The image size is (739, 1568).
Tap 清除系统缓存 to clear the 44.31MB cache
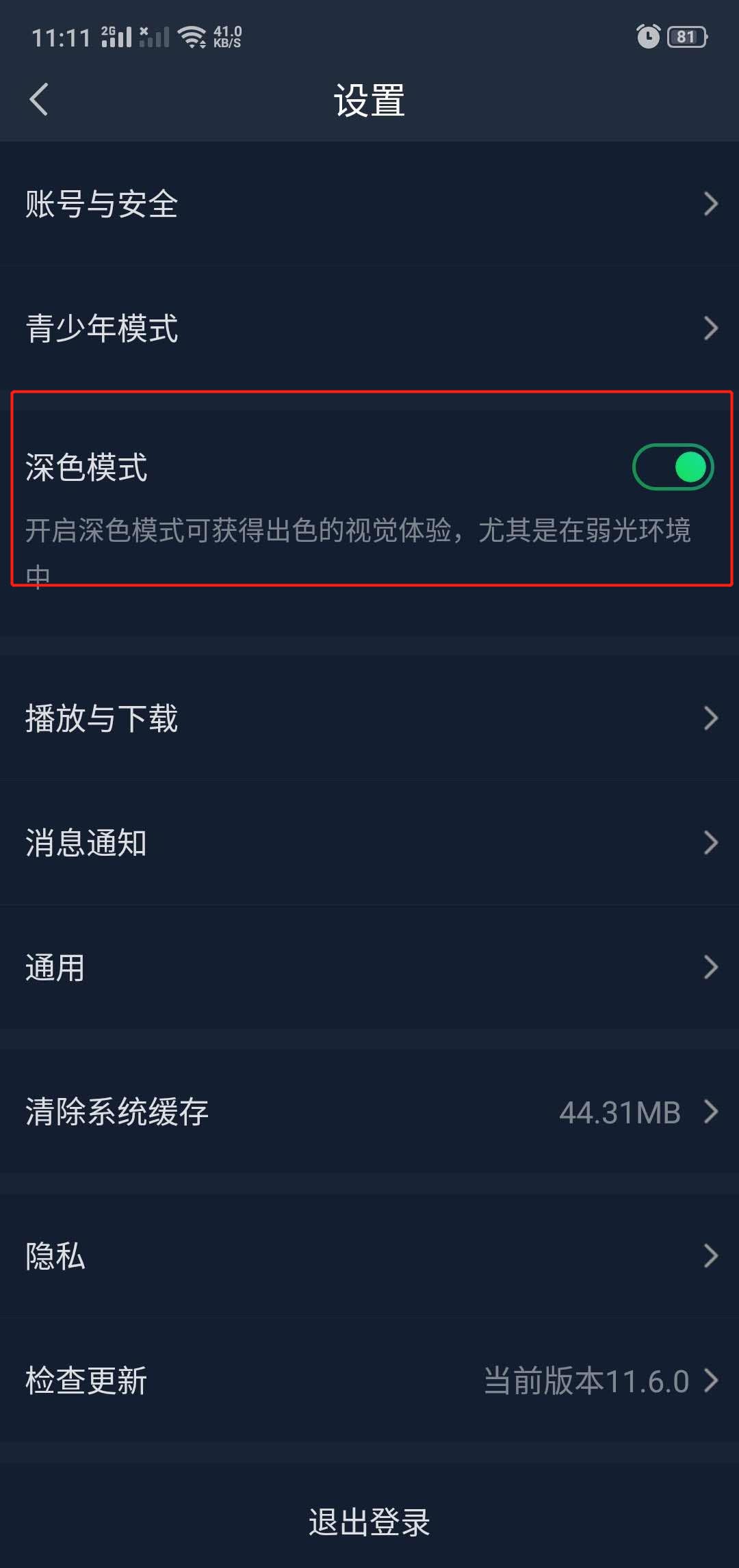coord(369,1112)
